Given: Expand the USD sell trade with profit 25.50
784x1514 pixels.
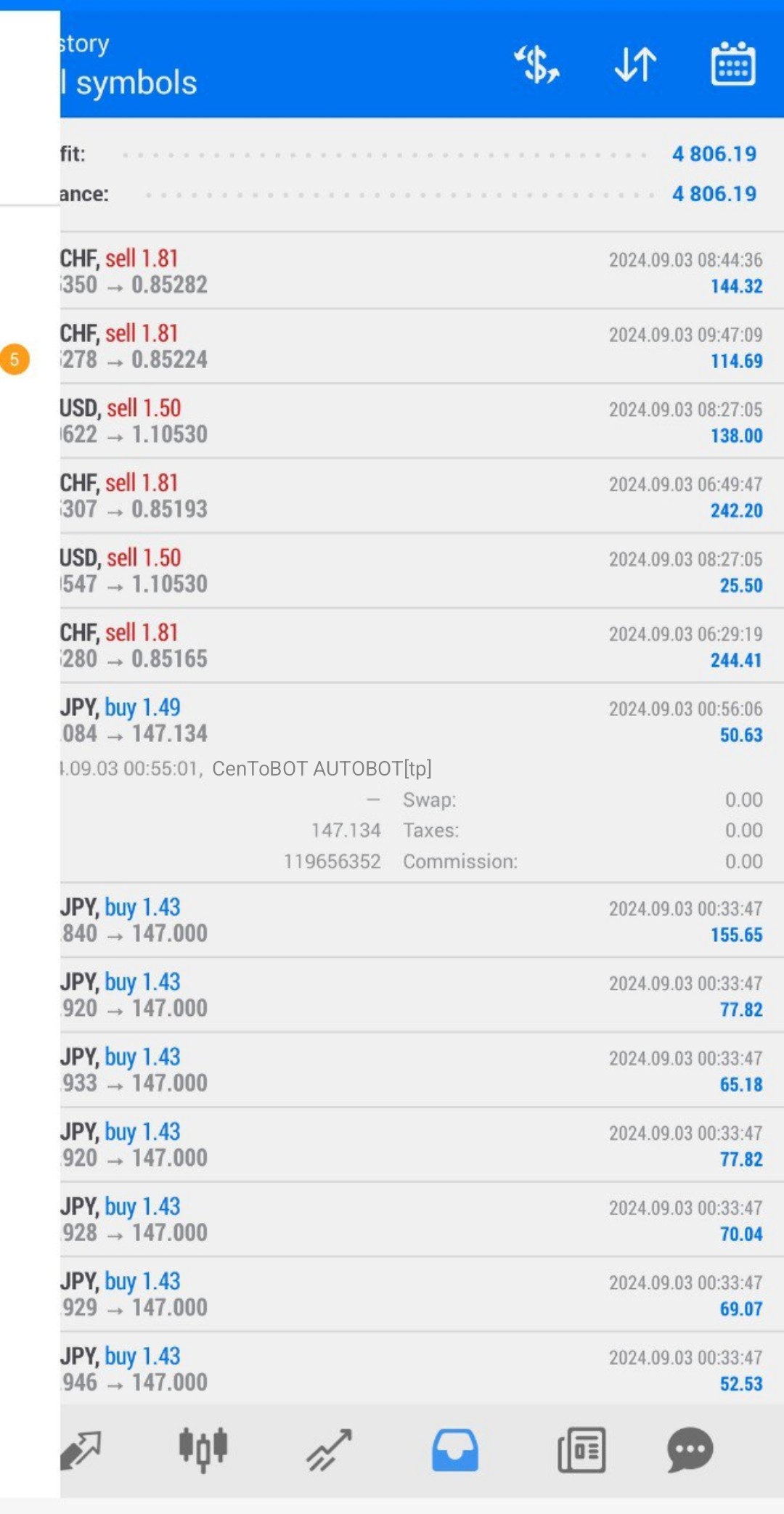Looking at the screenshot, I should coord(422,571).
